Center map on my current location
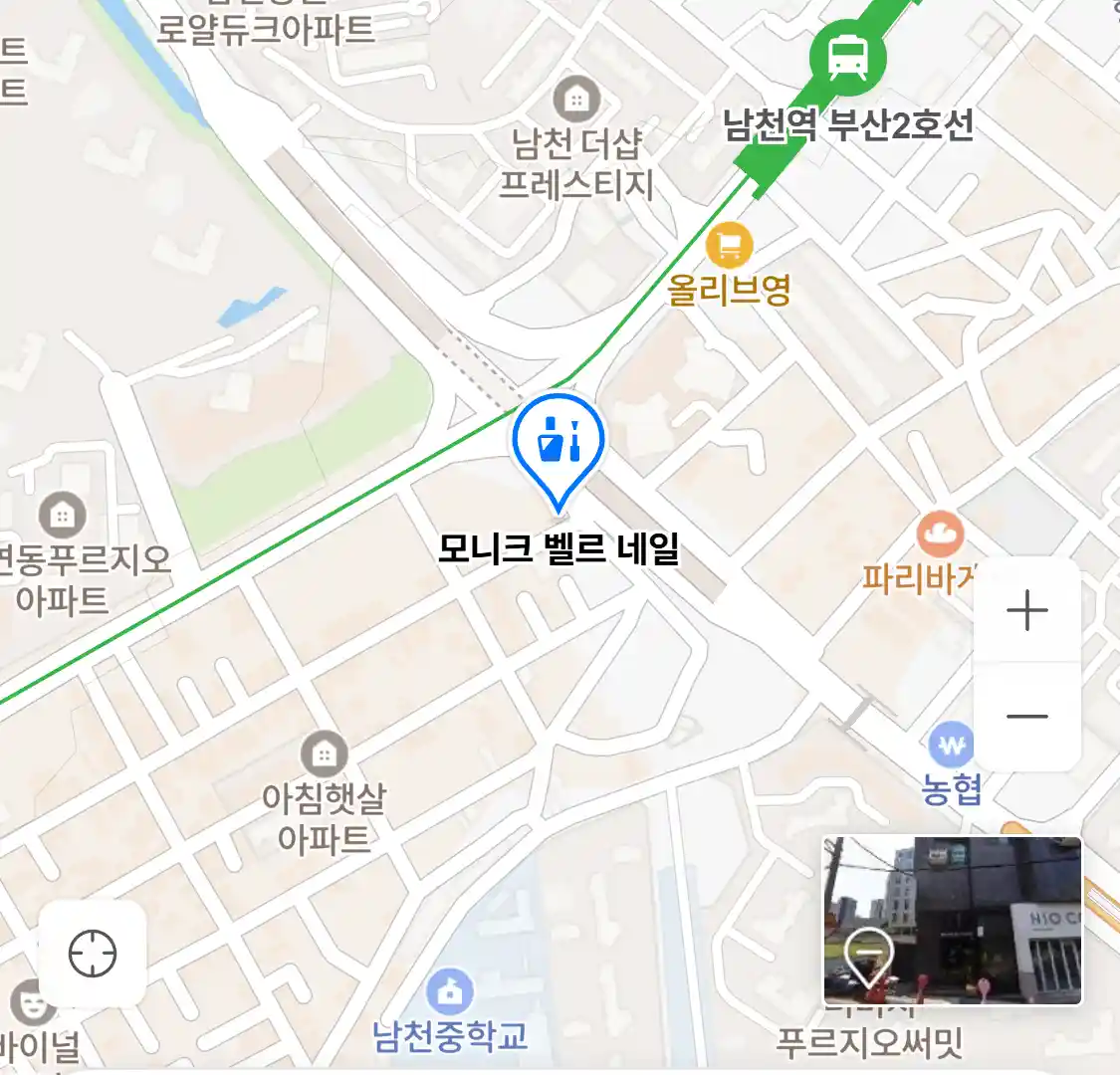Viewport: 1120px width, 1075px height. (93, 954)
